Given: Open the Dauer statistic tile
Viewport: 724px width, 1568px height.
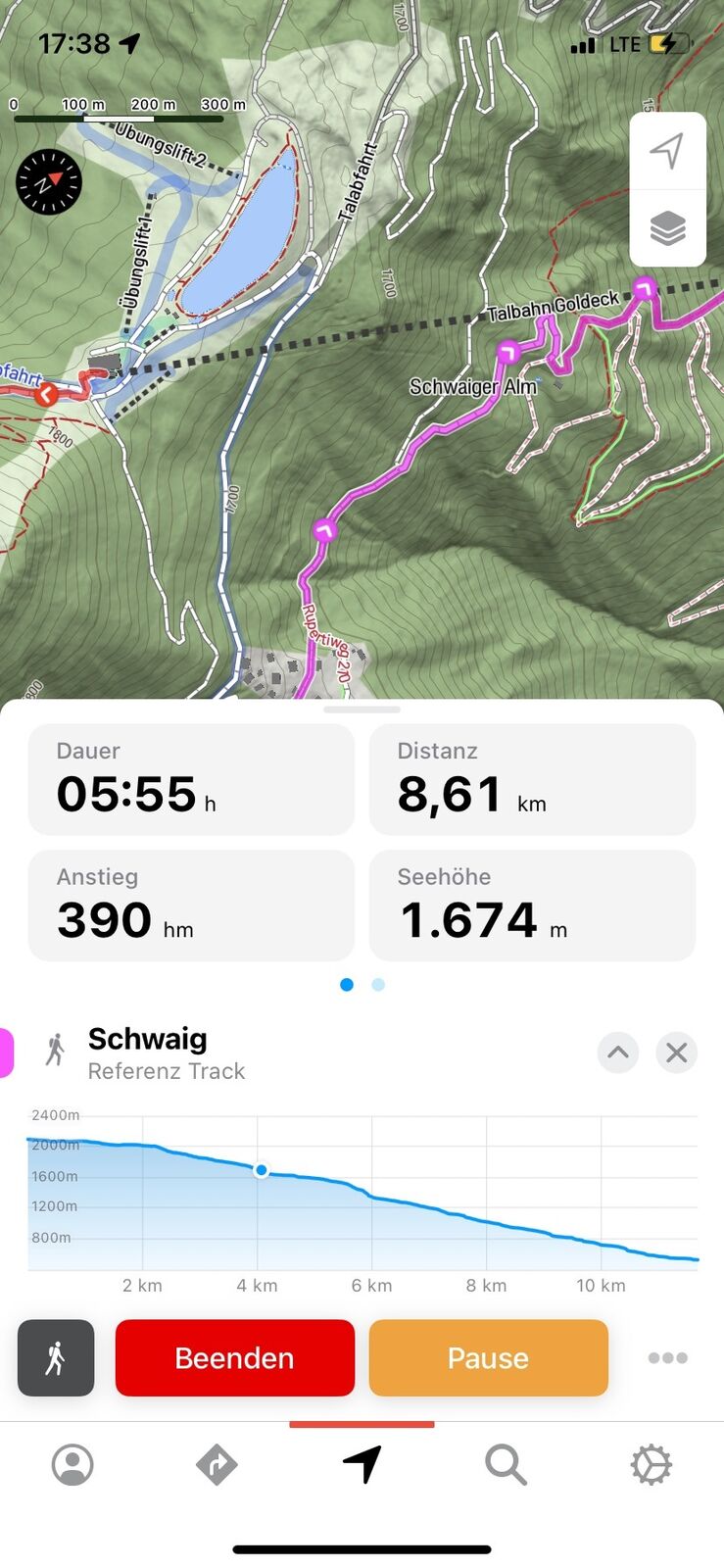Looking at the screenshot, I should click(x=191, y=780).
